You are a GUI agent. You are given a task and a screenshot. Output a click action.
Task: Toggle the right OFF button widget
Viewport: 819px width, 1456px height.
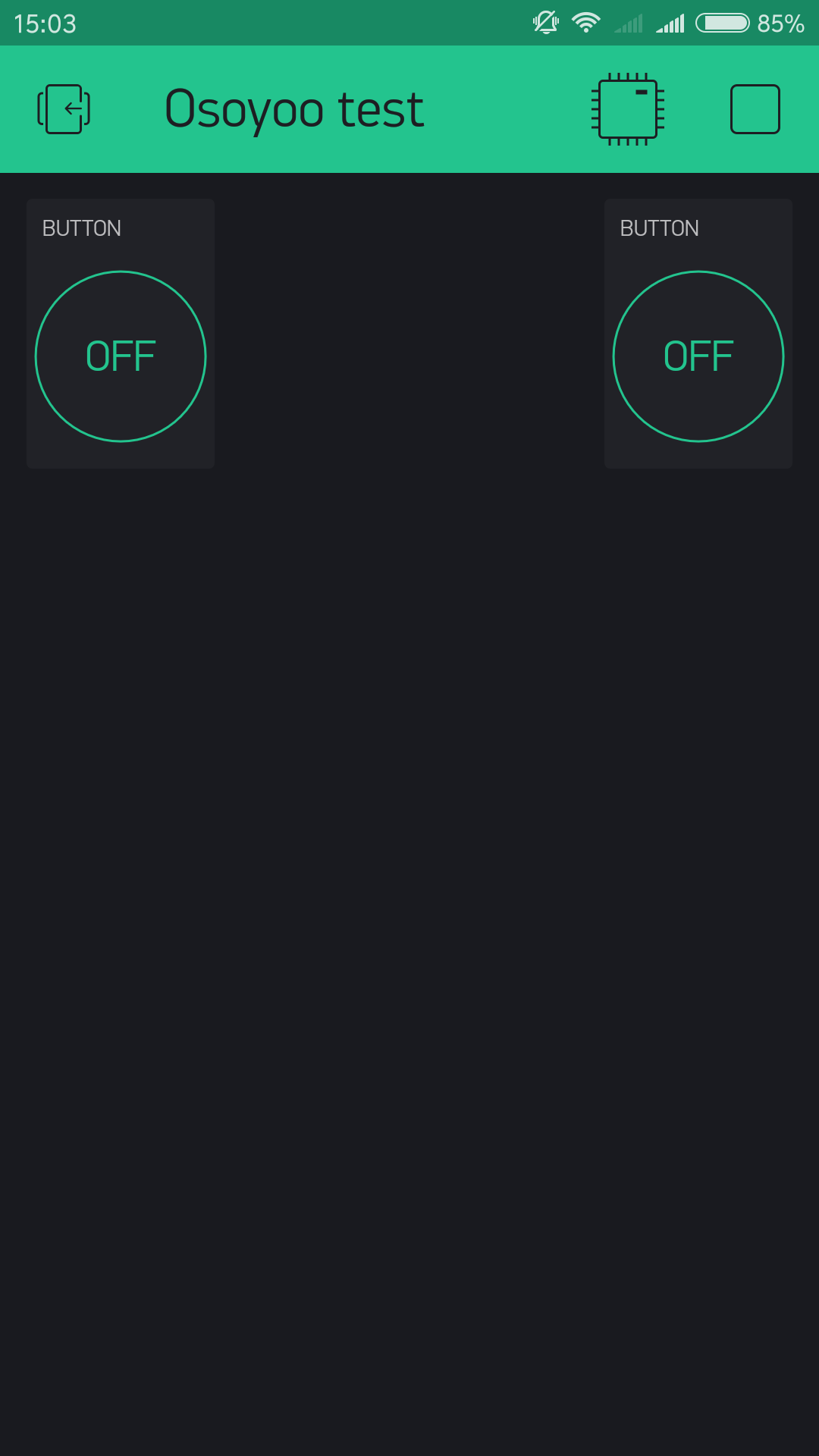coord(698,356)
